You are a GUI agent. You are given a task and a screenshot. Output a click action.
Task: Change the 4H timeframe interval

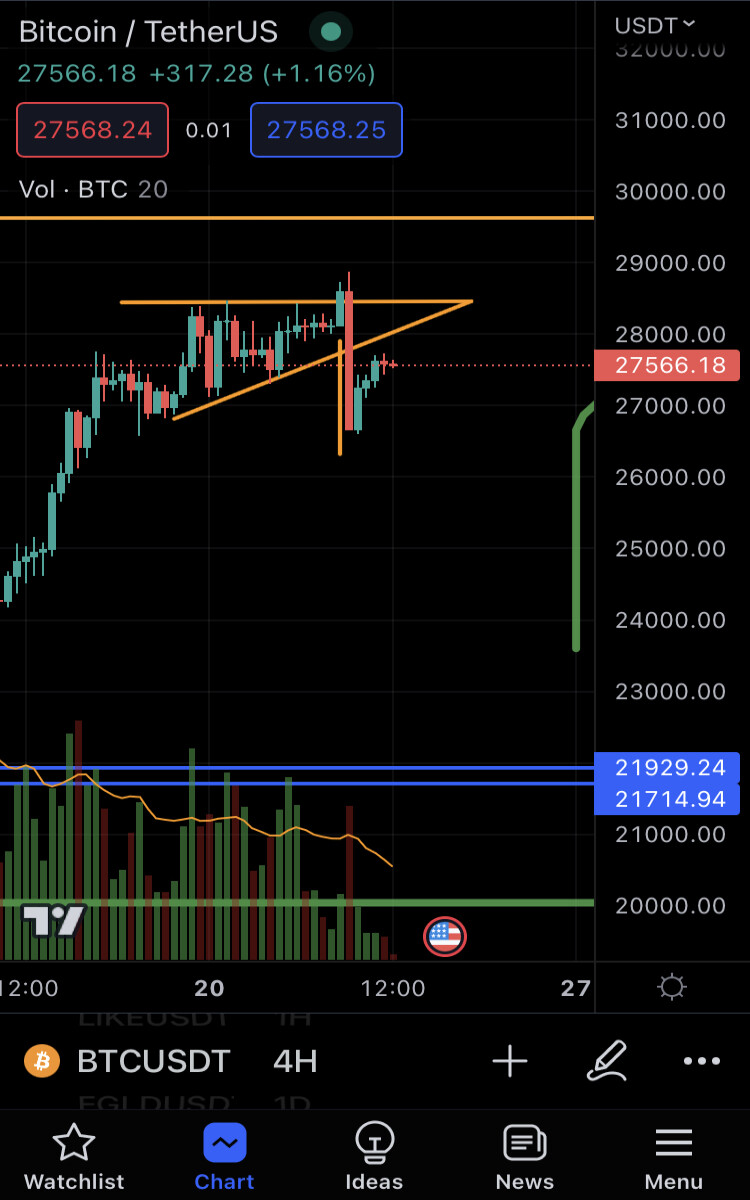[x=295, y=1061]
